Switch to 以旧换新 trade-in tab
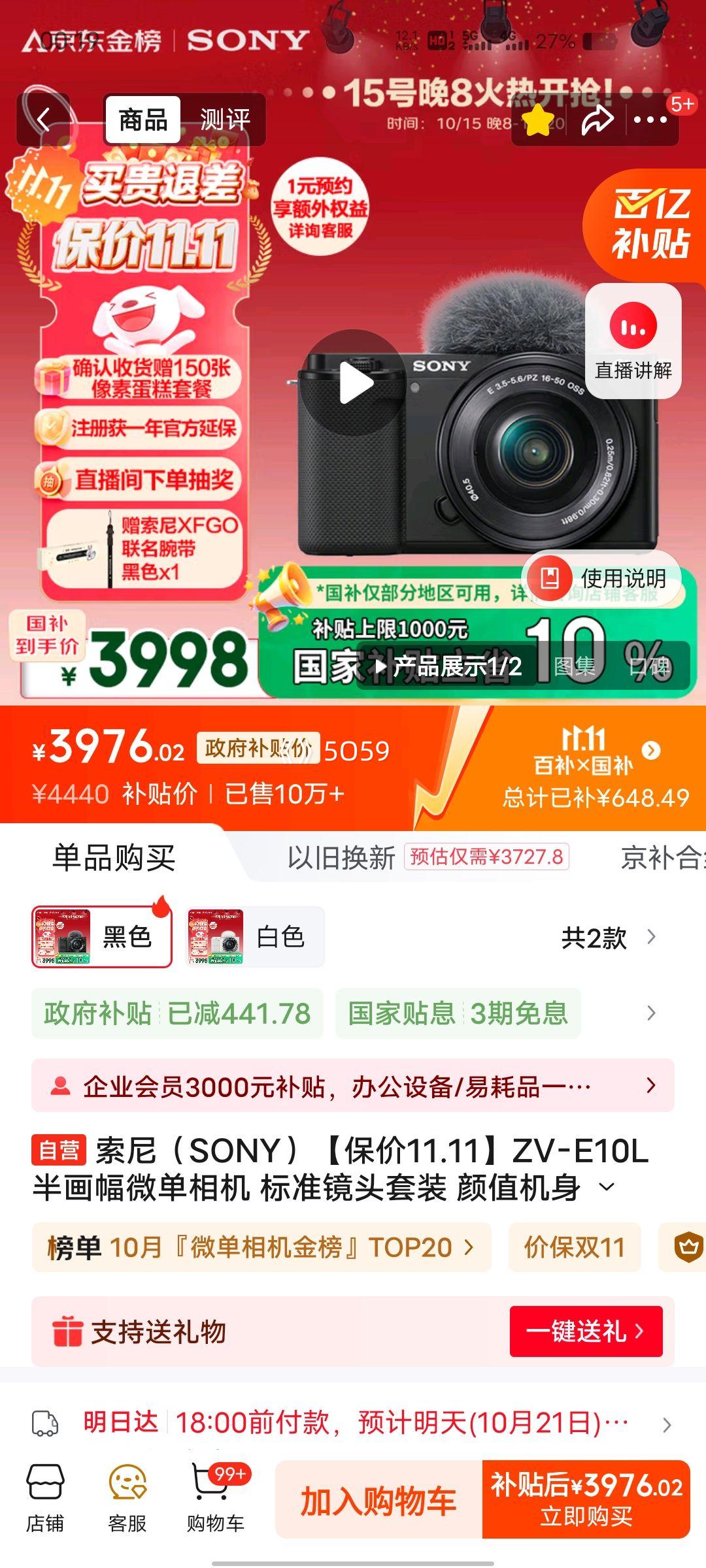706x1568 pixels. (341, 857)
